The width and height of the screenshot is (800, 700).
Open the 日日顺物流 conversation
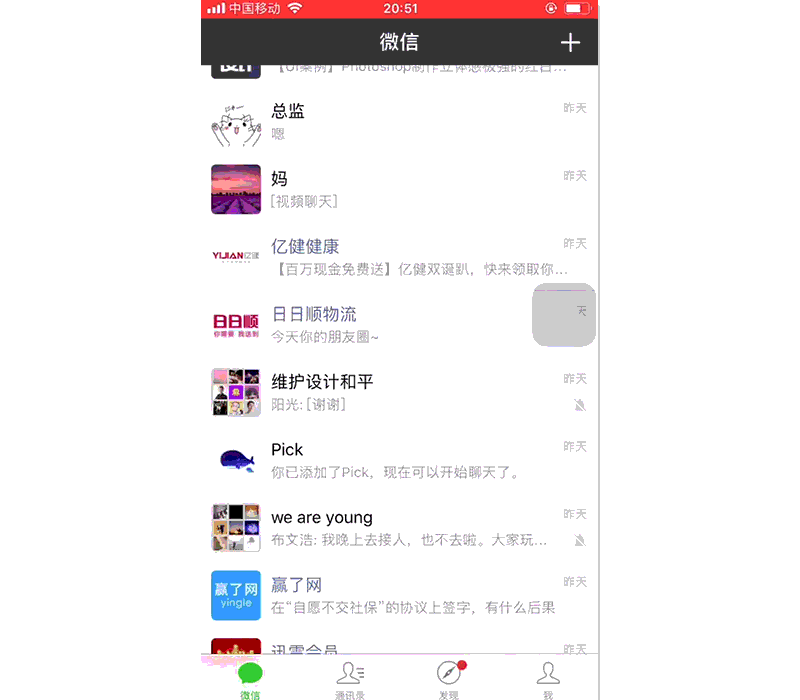(x=400, y=324)
